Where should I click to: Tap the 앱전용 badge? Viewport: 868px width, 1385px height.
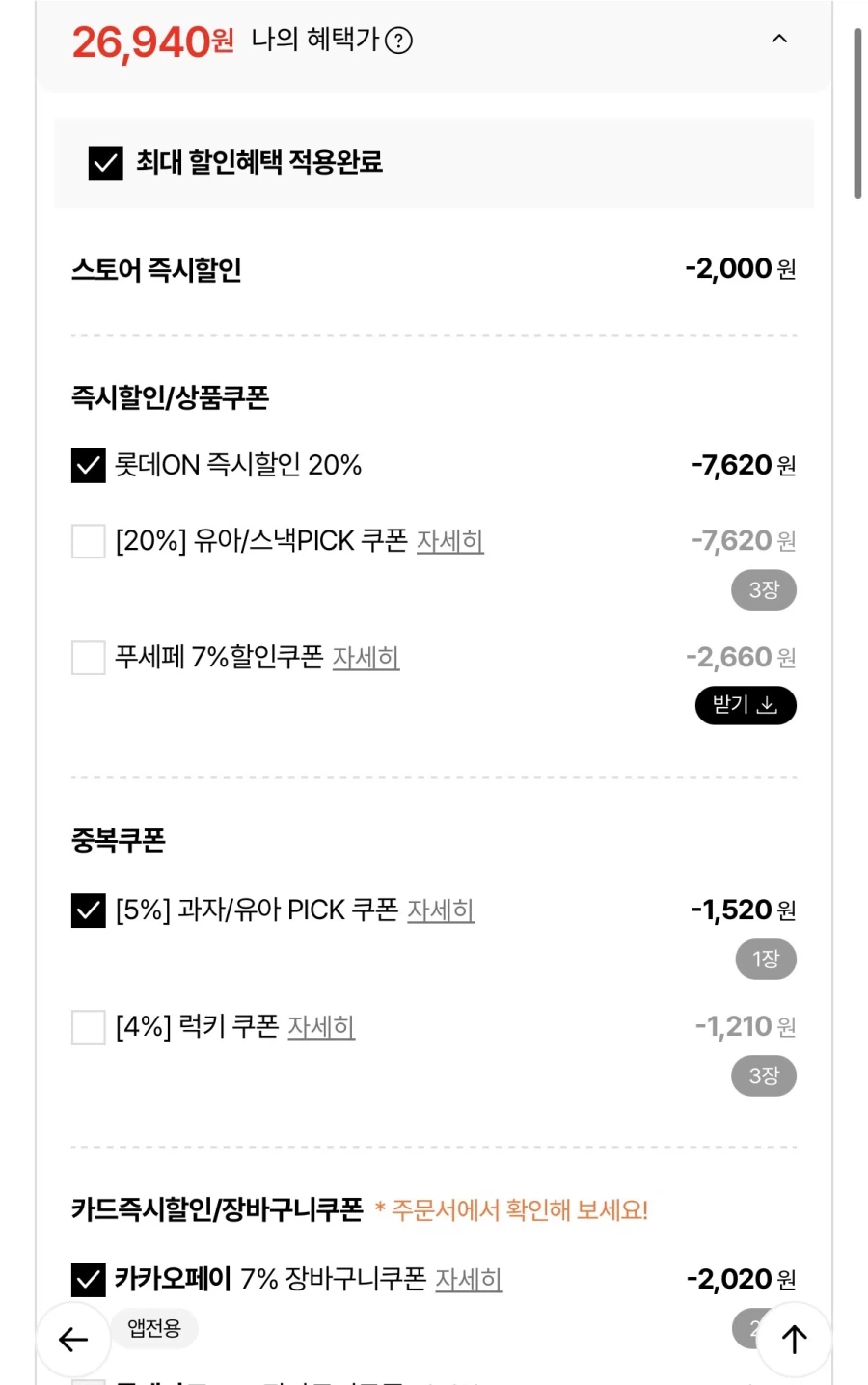coord(154,1328)
